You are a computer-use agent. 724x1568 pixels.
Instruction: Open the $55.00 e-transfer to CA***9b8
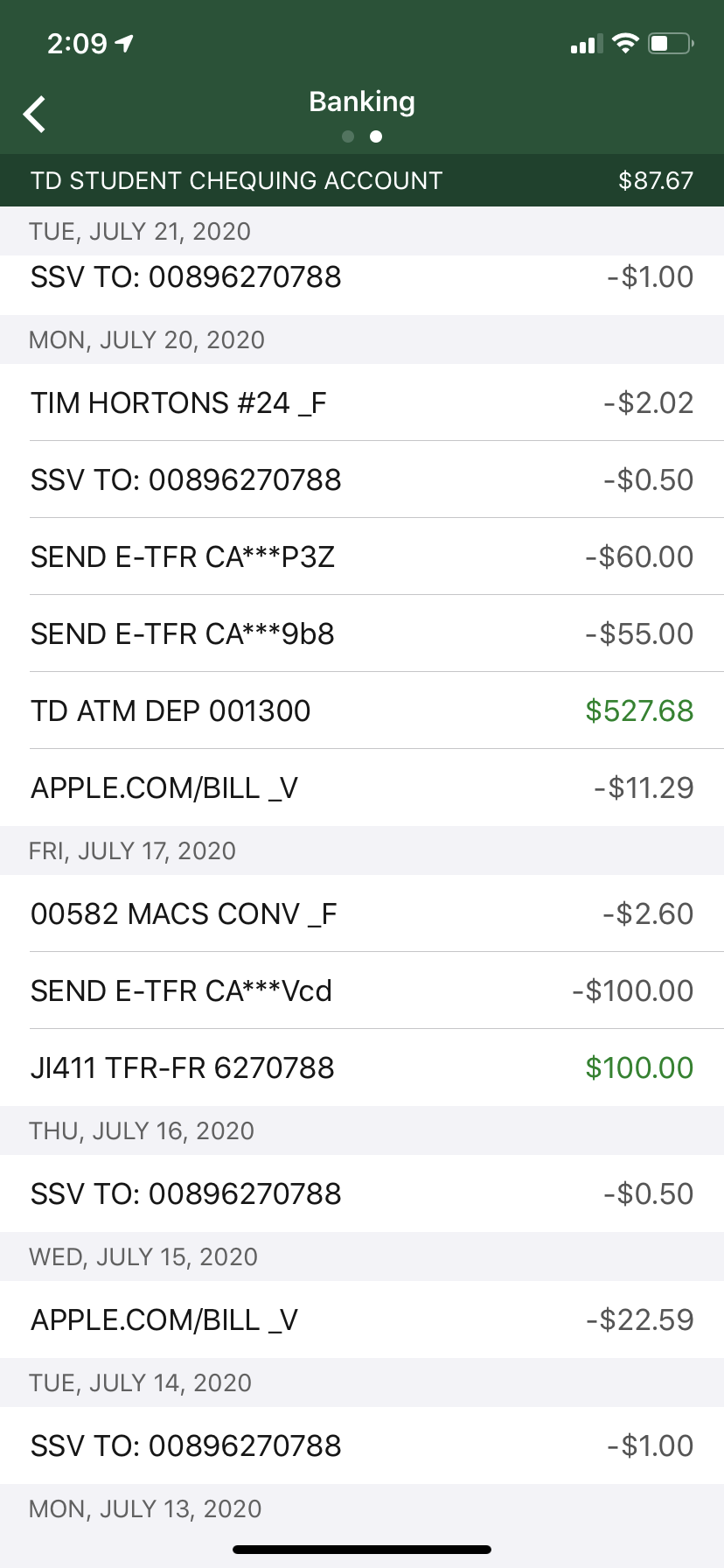362,633
